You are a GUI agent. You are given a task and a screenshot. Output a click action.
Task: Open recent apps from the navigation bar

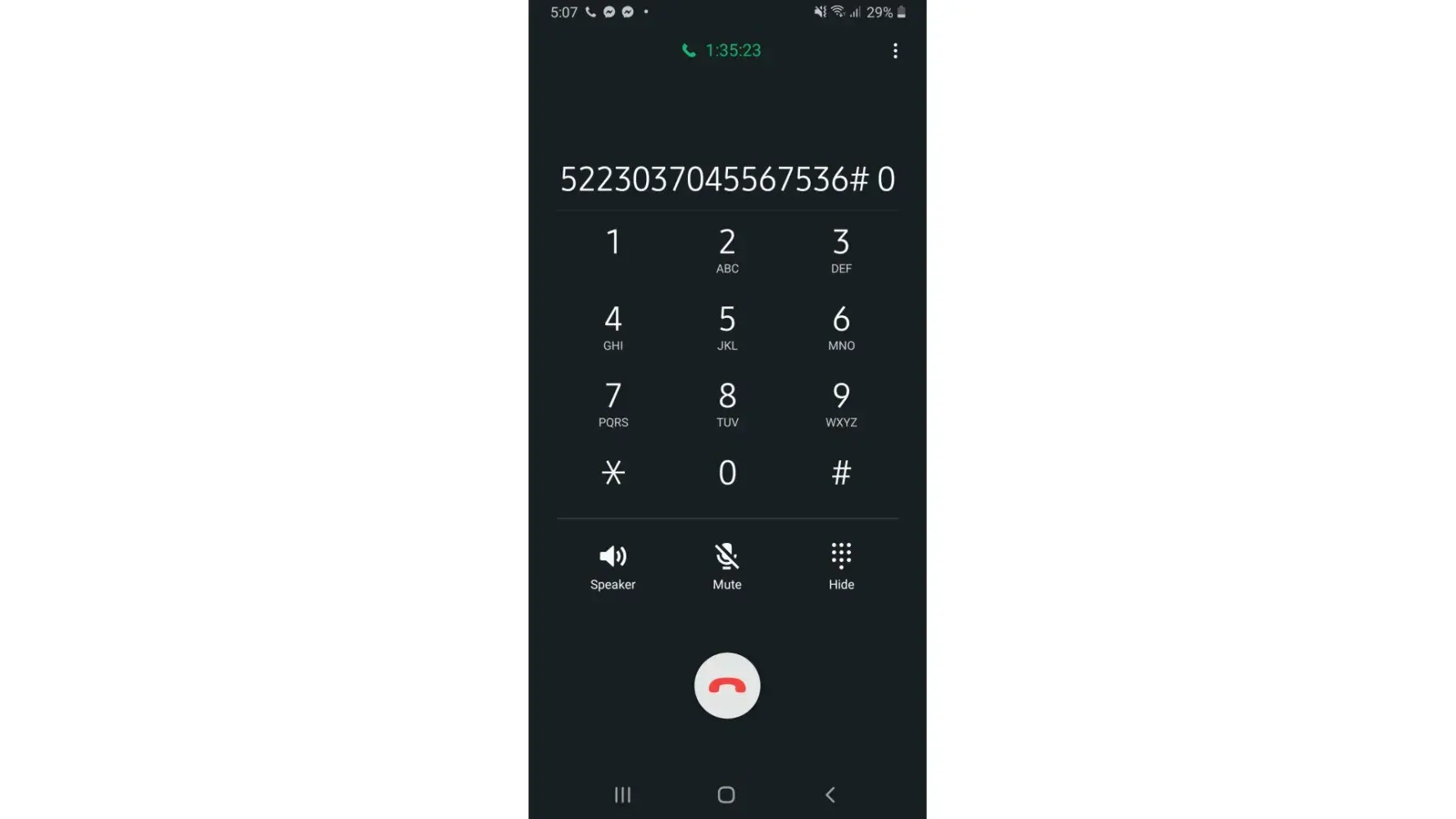point(622,794)
